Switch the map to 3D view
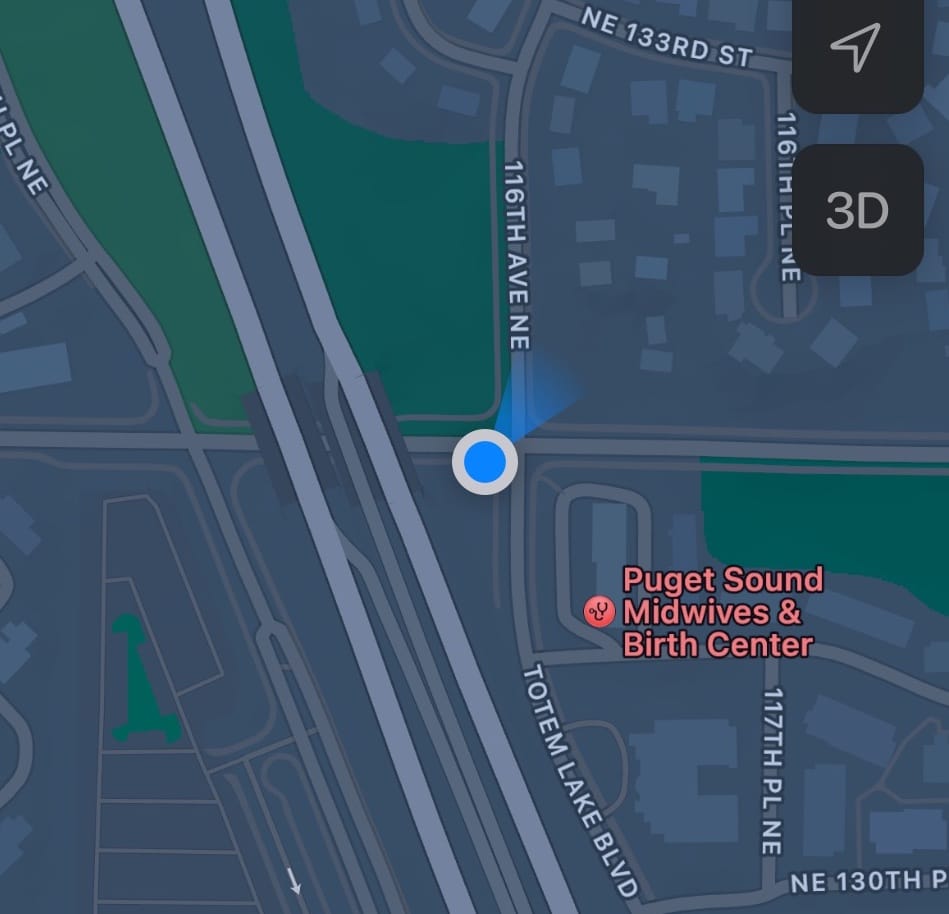Viewport: 949px width, 914px height. 857,210
